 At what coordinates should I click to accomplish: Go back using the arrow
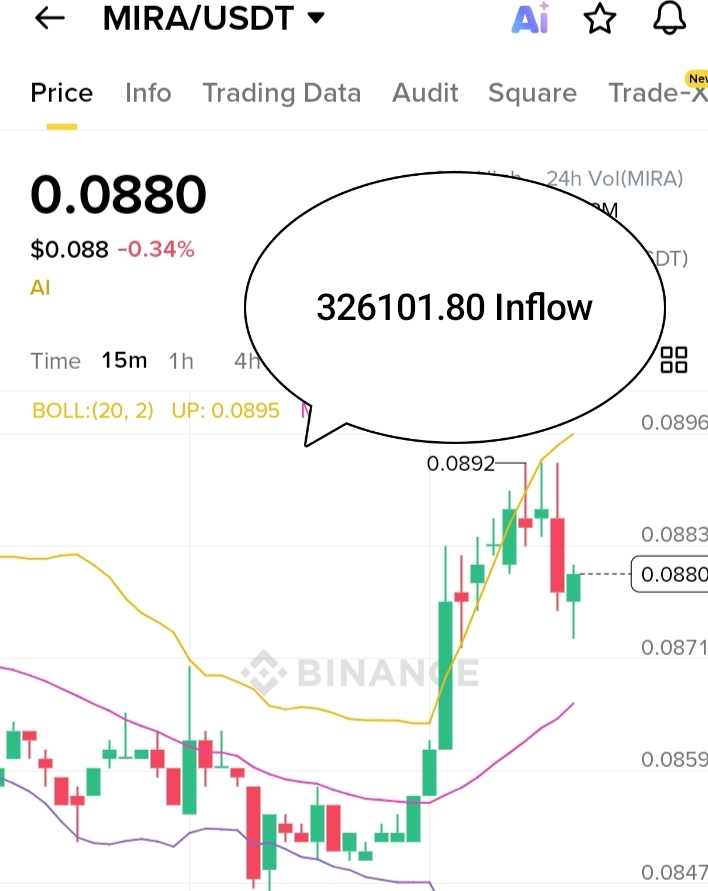tap(49, 18)
